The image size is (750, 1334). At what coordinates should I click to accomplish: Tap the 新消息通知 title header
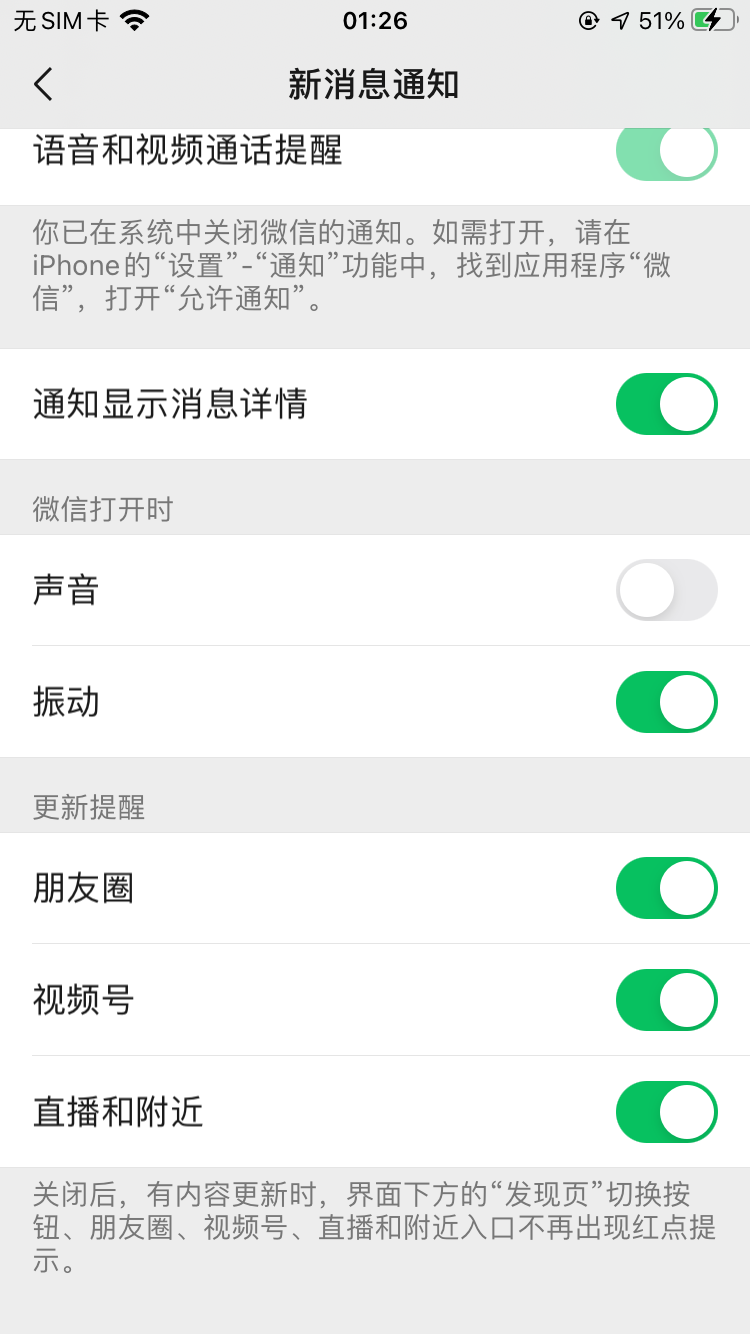[x=375, y=85]
